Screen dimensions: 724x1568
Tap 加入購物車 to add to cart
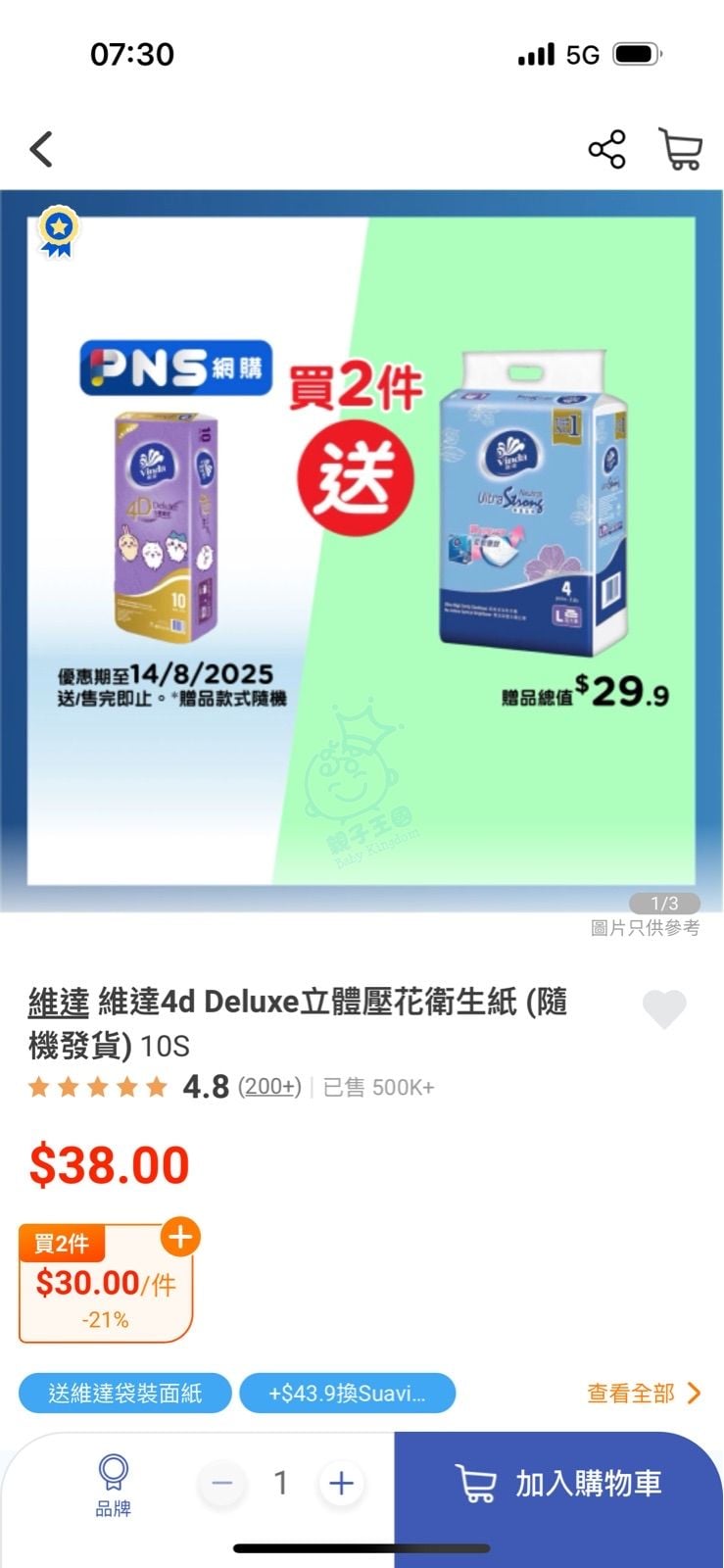558,1484
